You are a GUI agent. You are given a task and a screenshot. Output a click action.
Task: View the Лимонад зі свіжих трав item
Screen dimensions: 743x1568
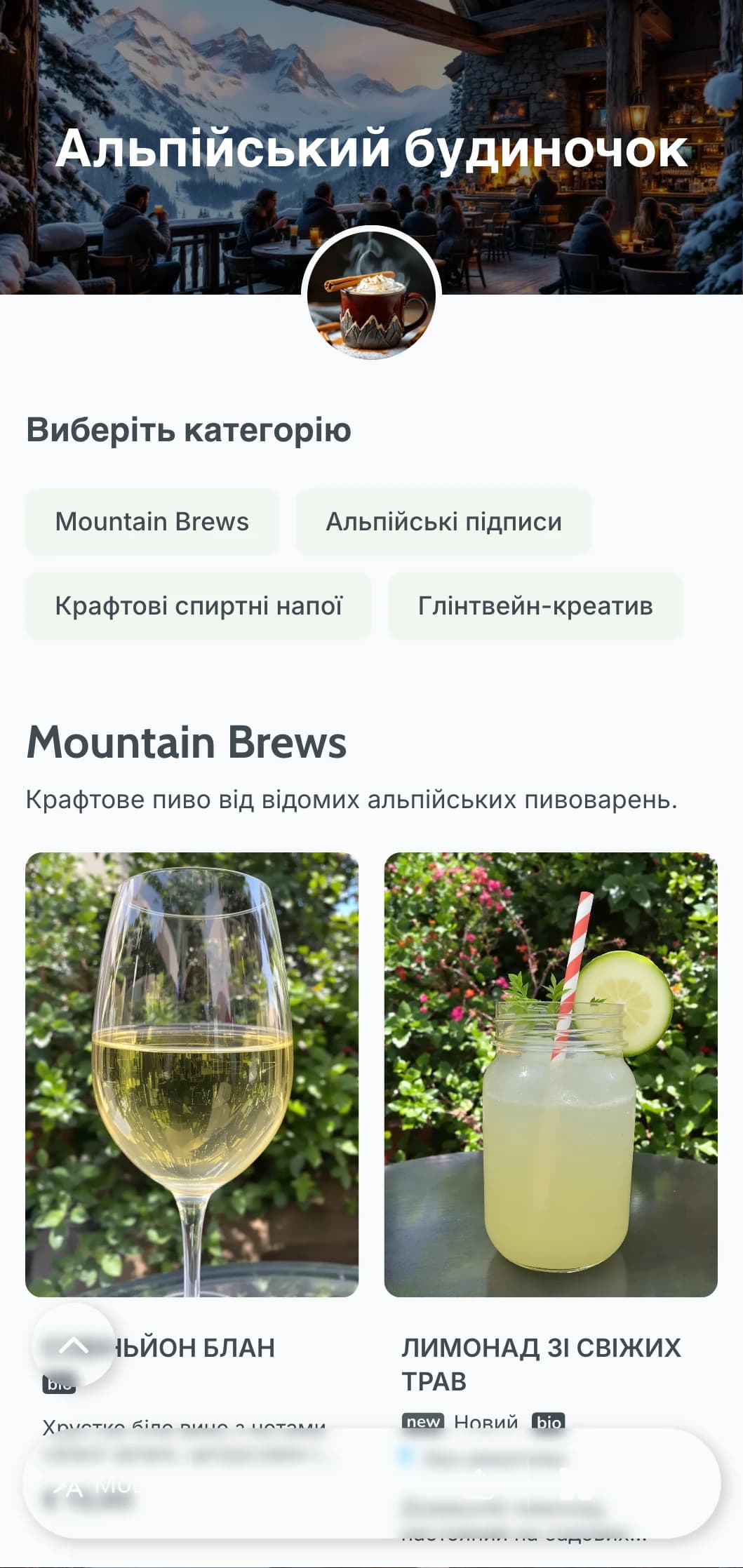coord(551,1074)
